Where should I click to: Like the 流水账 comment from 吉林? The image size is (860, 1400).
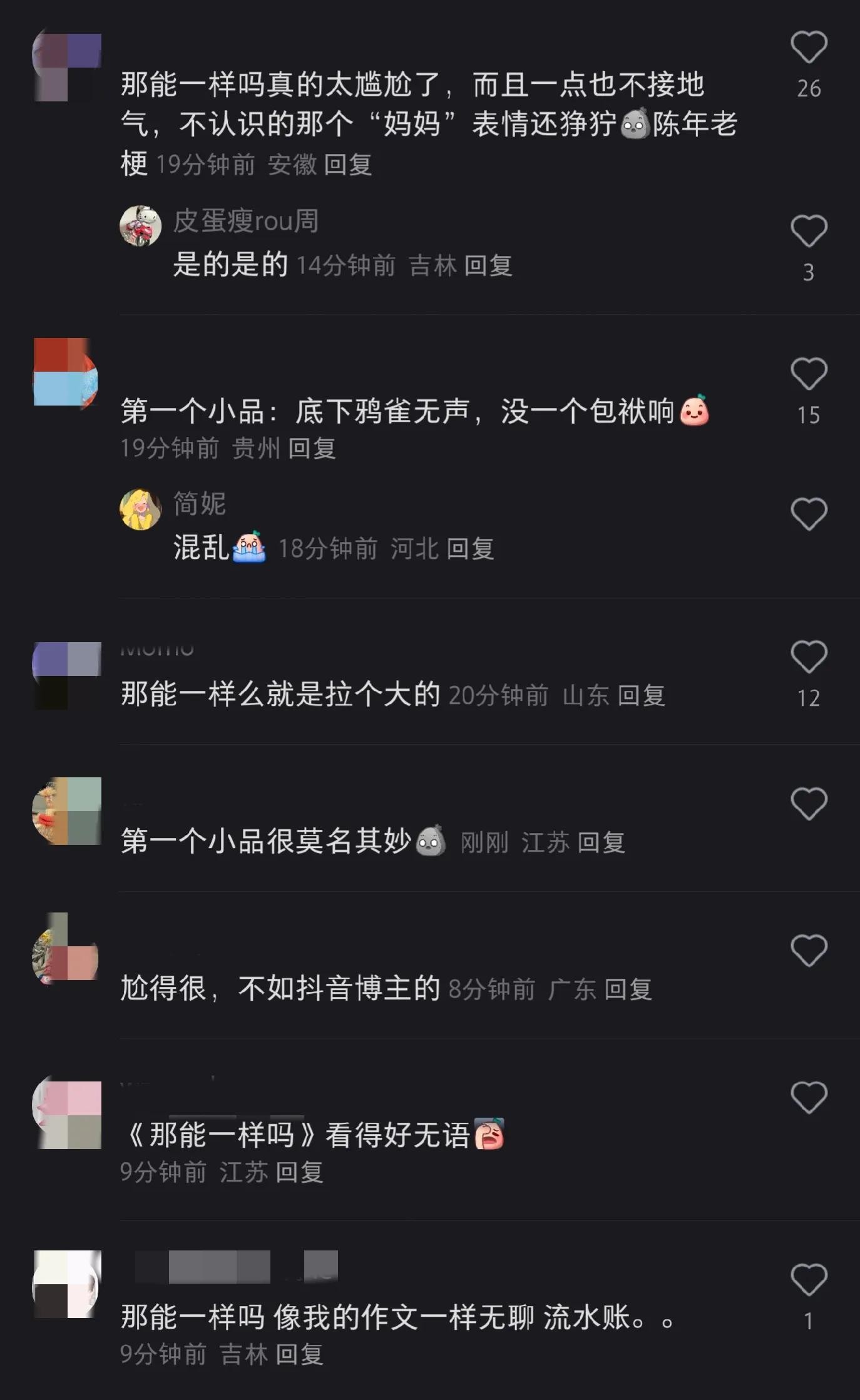809,1280
